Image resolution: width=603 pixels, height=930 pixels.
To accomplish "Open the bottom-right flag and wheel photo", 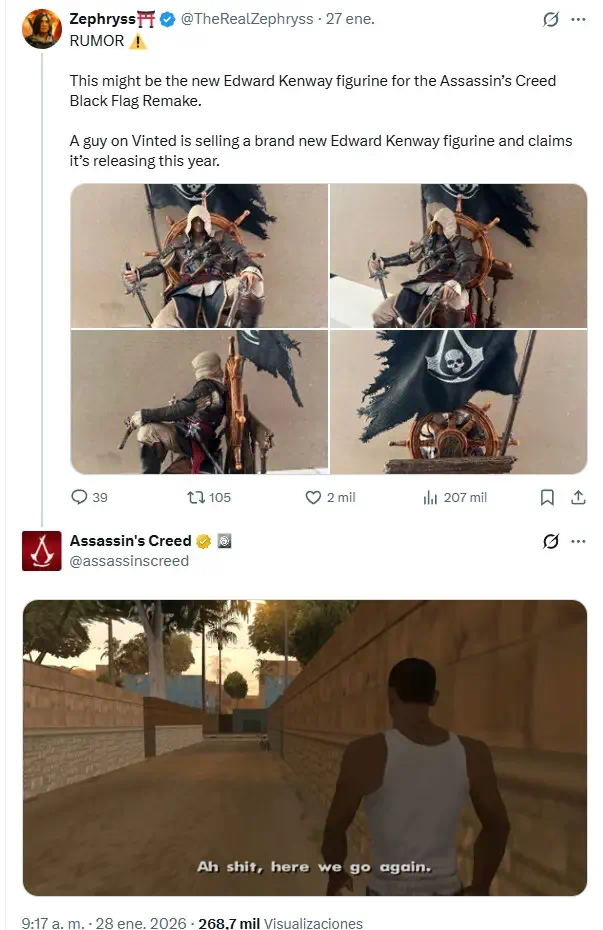I will pyautogui.click(x=458, y=402).
